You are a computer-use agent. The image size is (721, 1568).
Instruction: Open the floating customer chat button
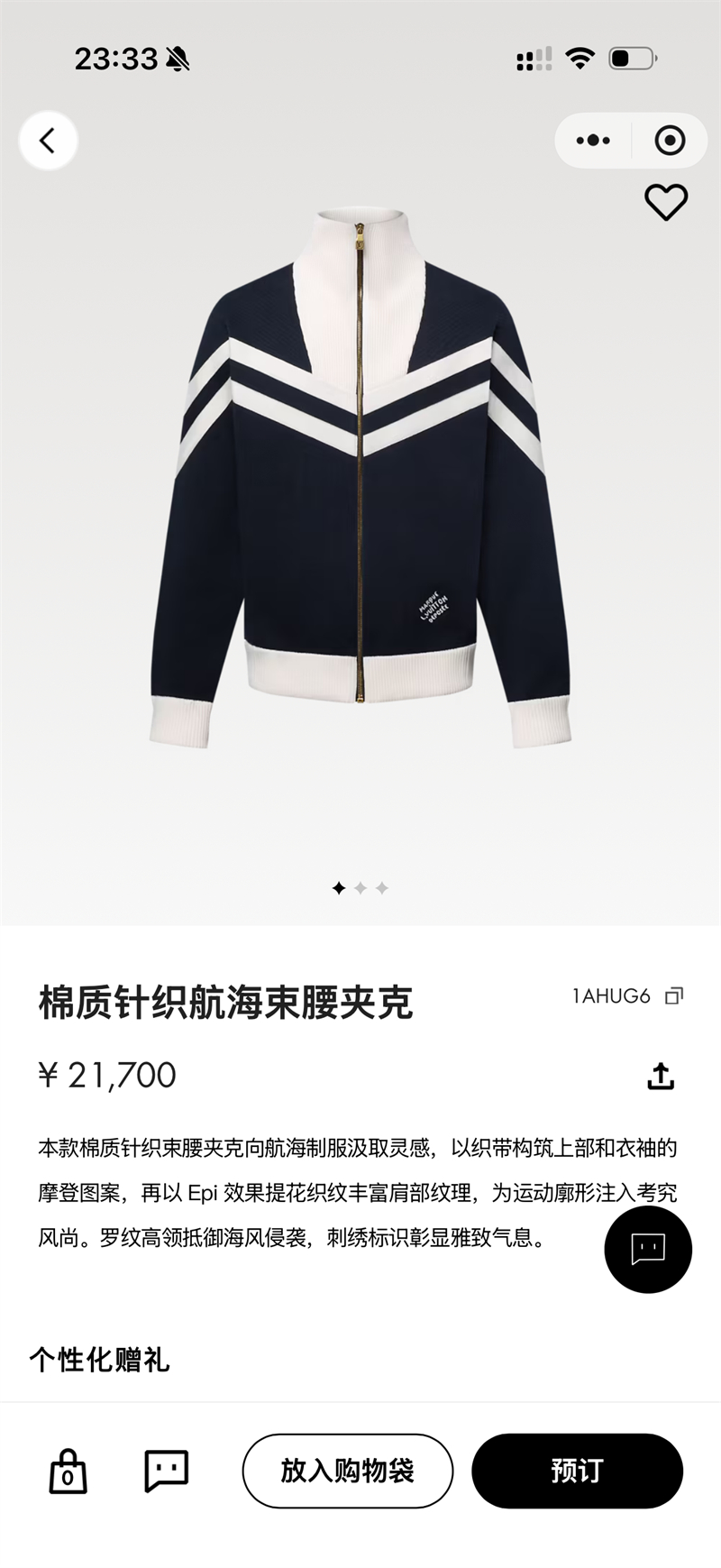(647, 1250)
